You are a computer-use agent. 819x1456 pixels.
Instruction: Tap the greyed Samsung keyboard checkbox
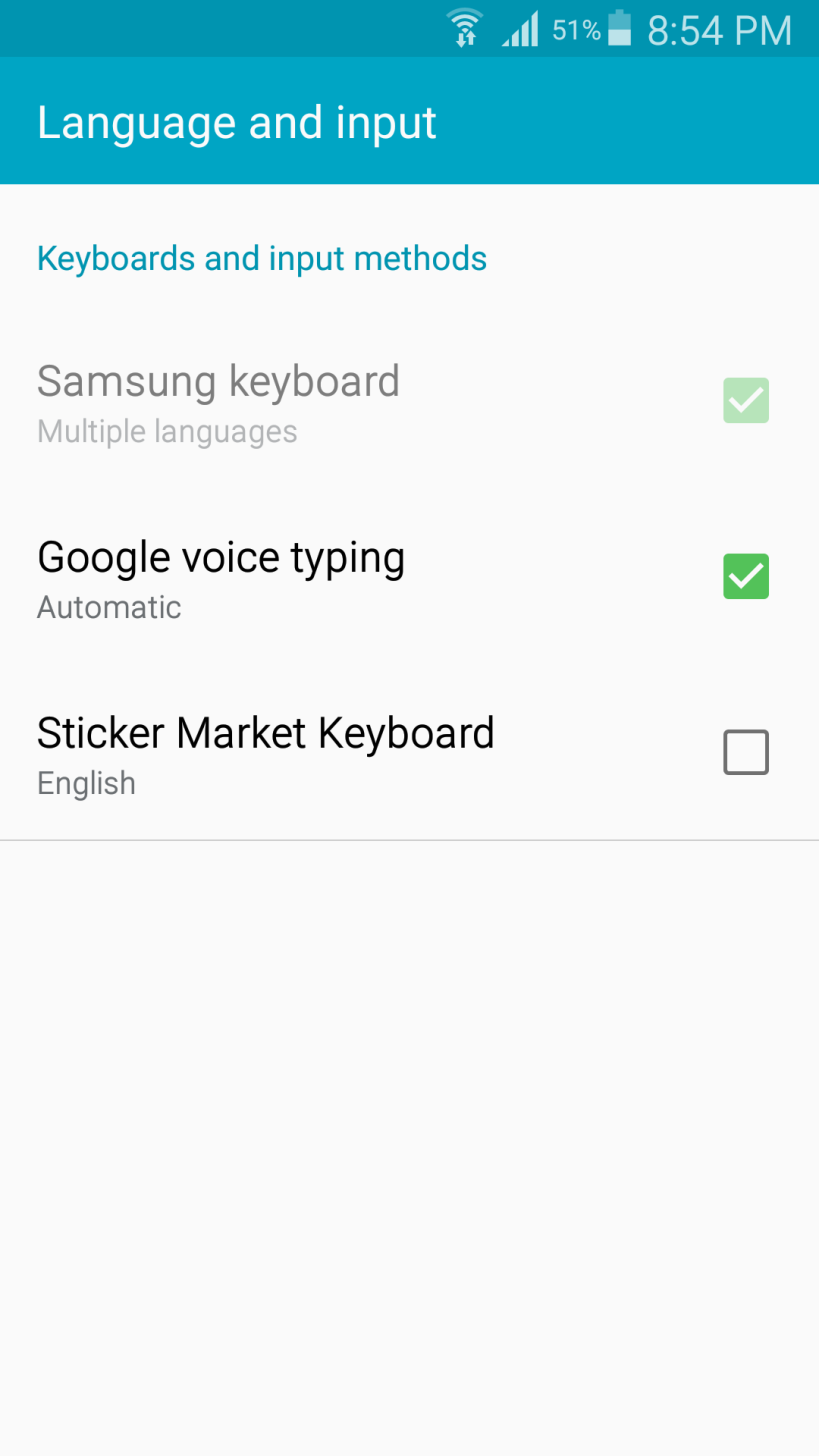(x=746, y=401)
